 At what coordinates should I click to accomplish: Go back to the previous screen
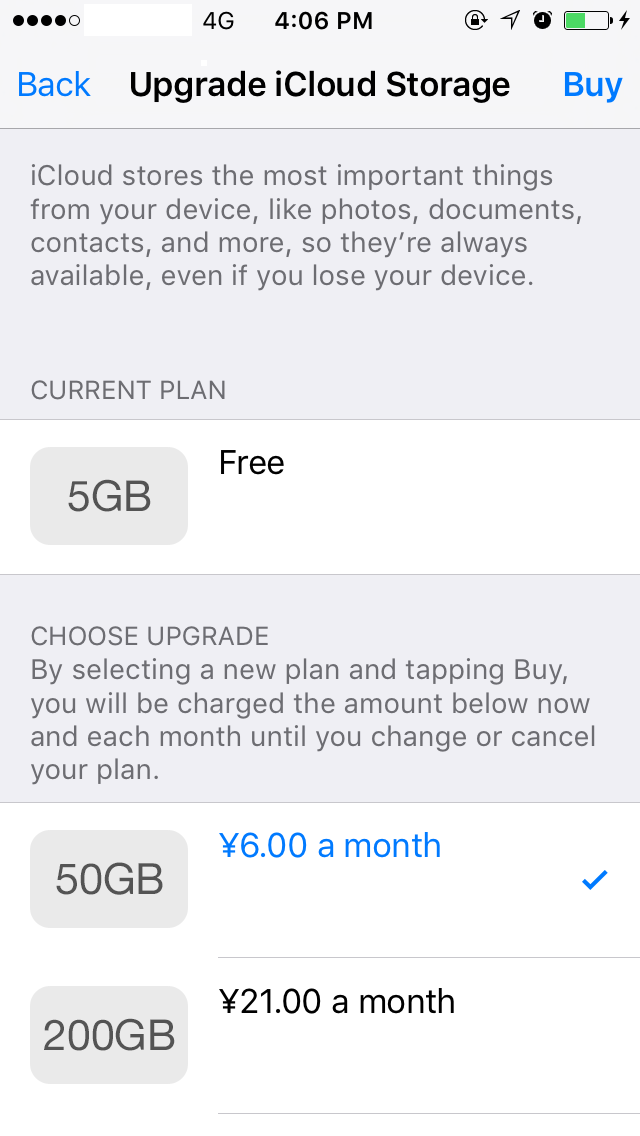(54, 85)
